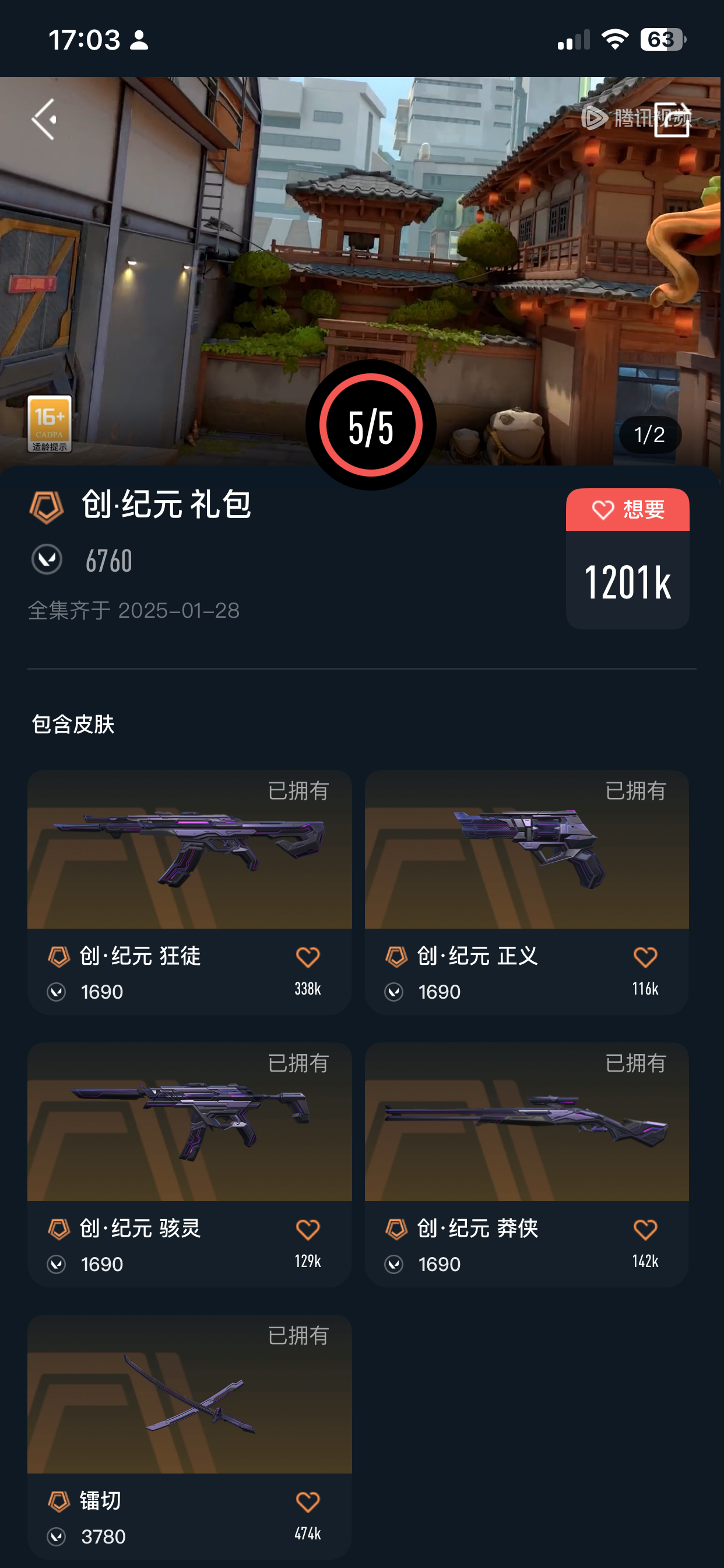Open the 16+ CADPA age rating badge
The image size is (724, 1568).
pos(50,423)
